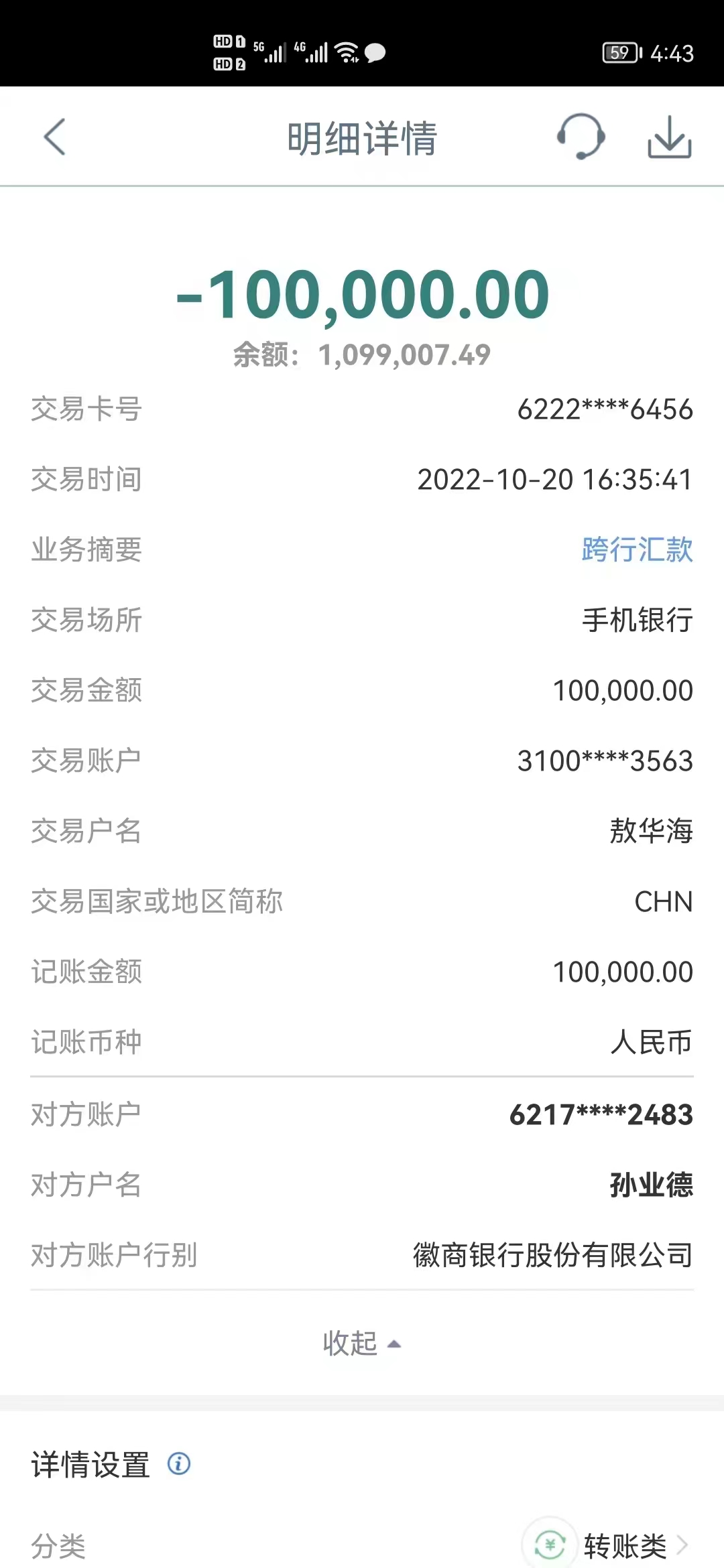This screenshot has height=1568, width=724.
Task: Open the 跨行汇款 summary link
Action: [x=637, y=550]
